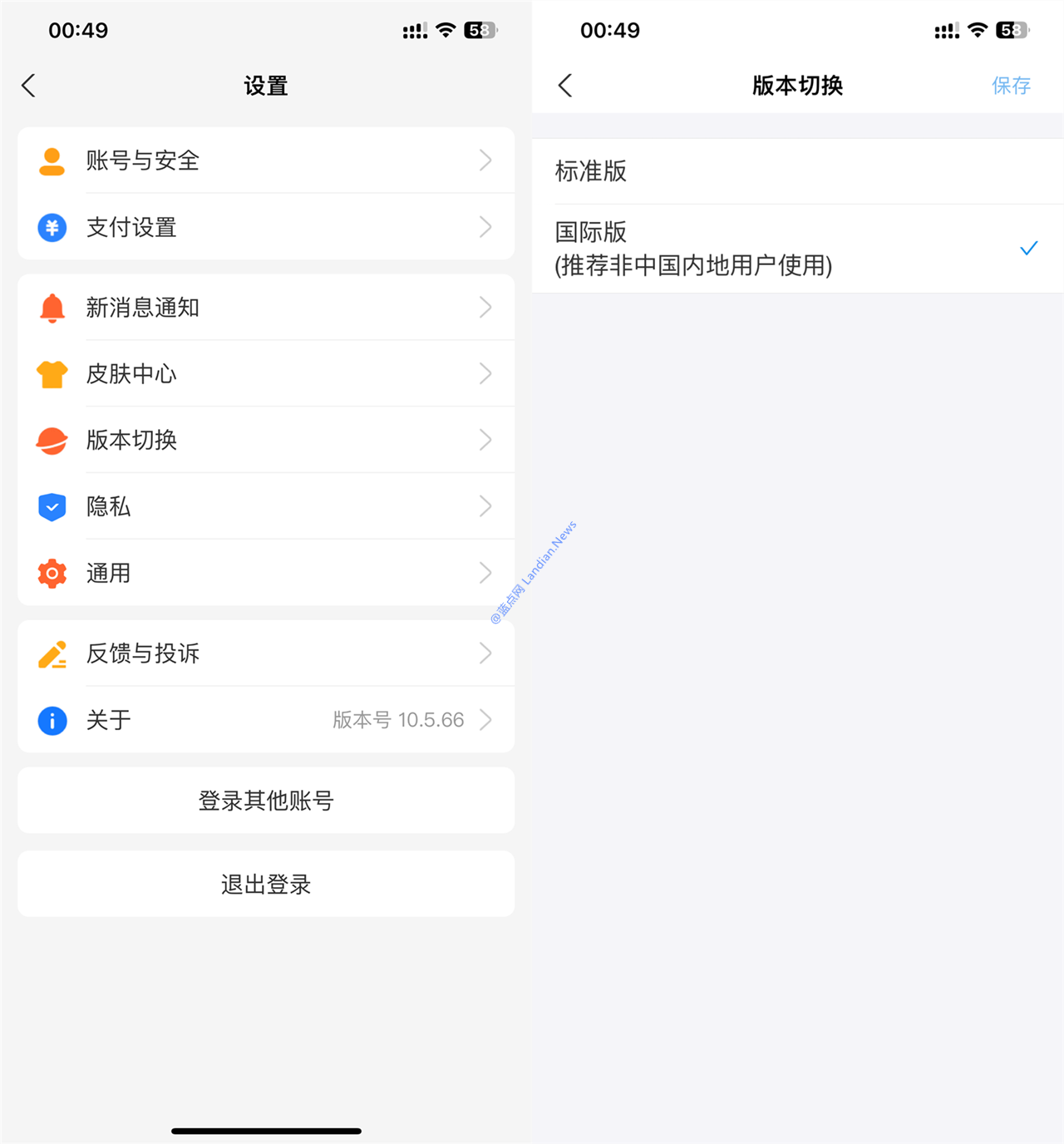Tap 登录其他账号 button
The width and height of the screenshot is (1064, 1144).
(x=266, y=801)
